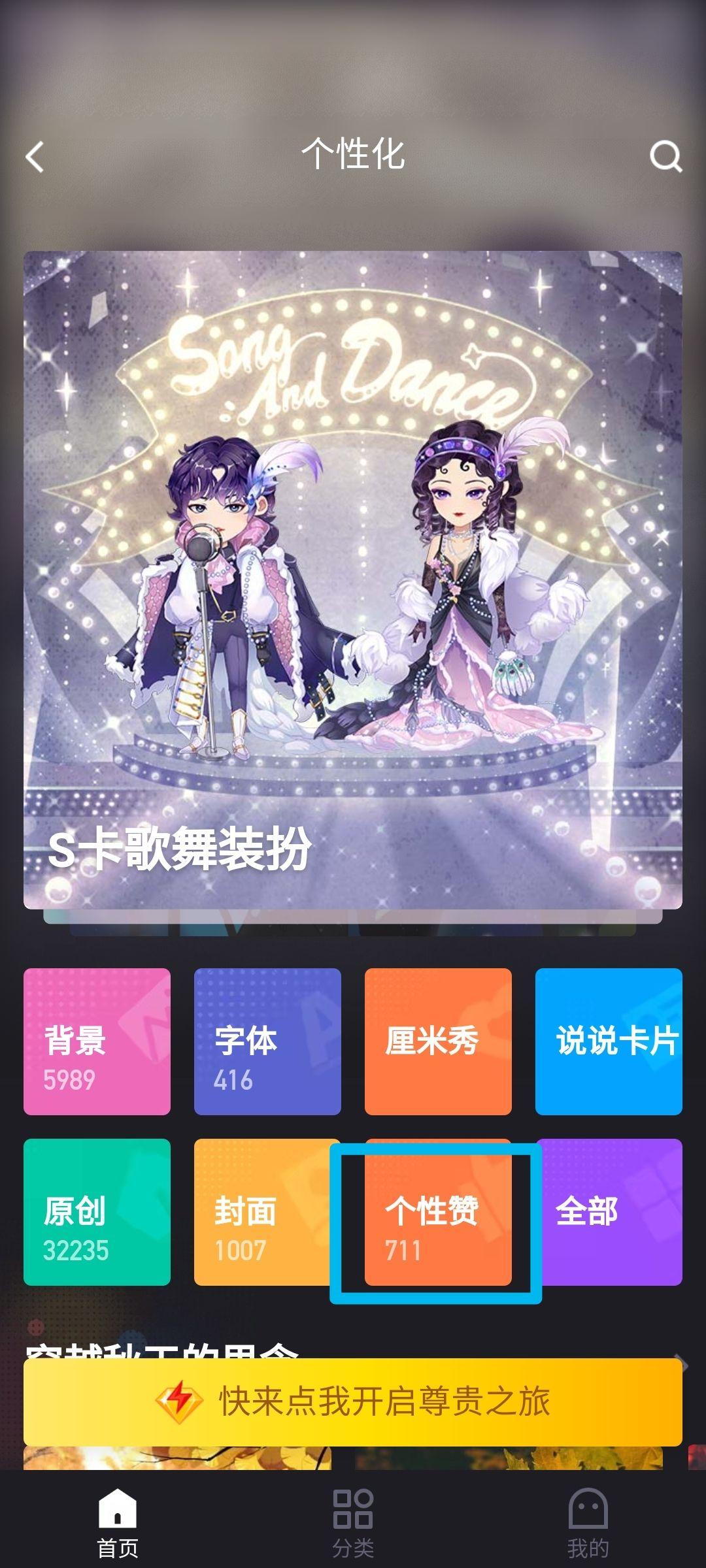Open the 封面 category tile
Screen dimensions: 706x1568
[x=267, y=1212]
